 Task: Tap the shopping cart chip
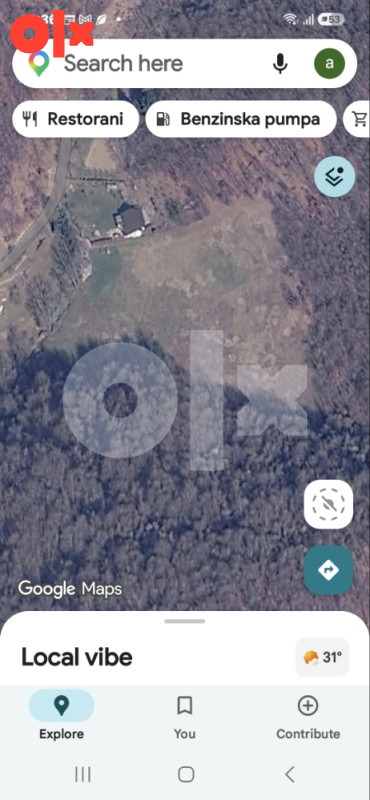click(358, 119)
